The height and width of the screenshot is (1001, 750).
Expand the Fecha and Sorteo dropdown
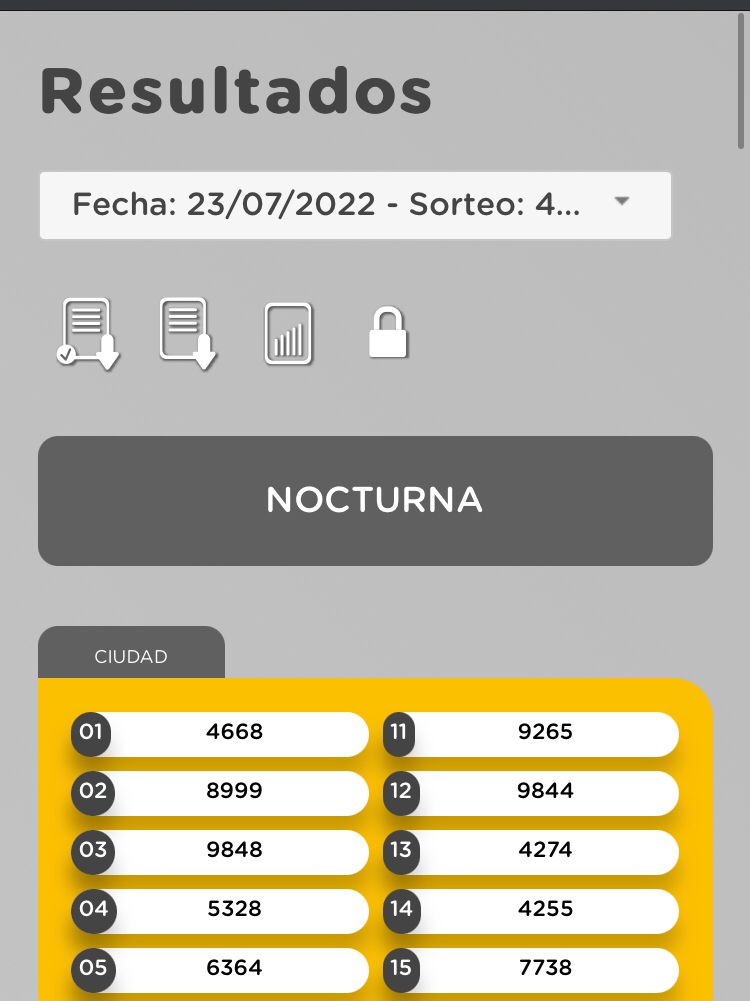[x=355, y=205]
